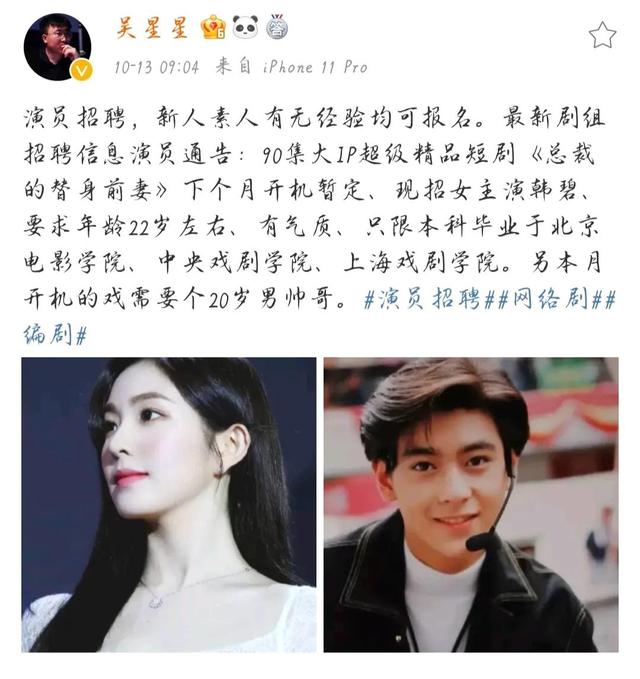Open the #演员招聘# hashtag
Viewport: 640px width, 679px height.
(425, 299)
